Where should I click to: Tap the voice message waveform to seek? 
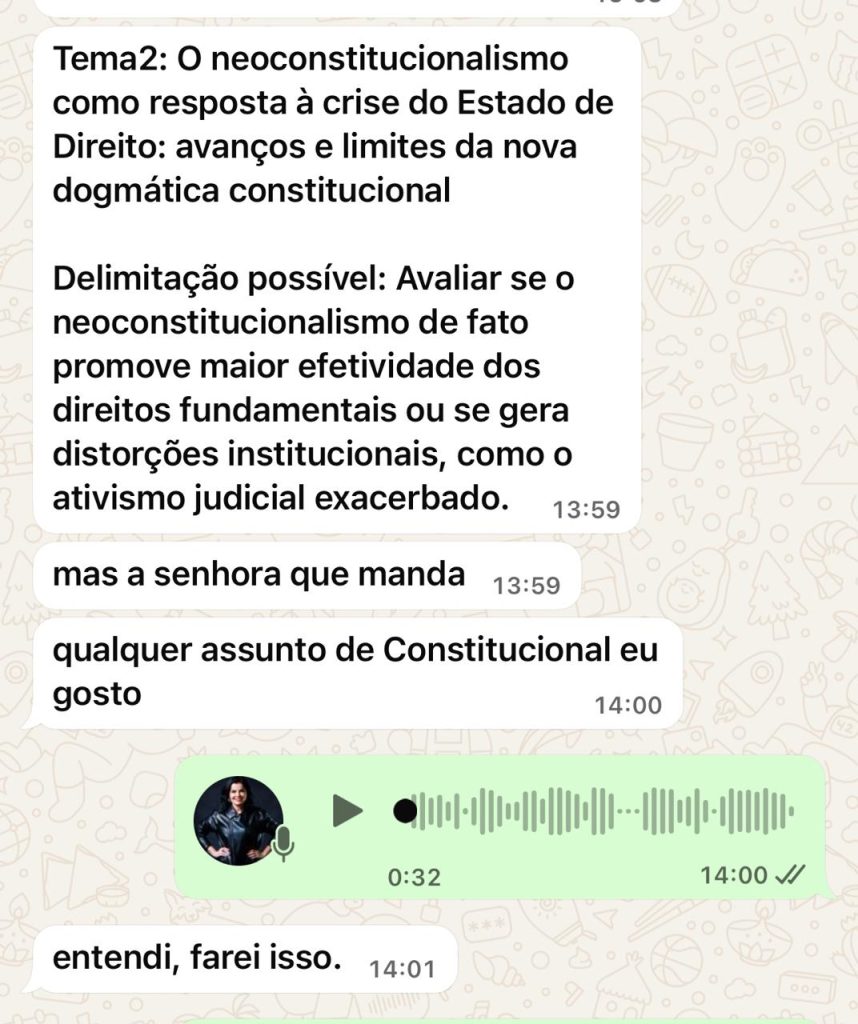600,810
